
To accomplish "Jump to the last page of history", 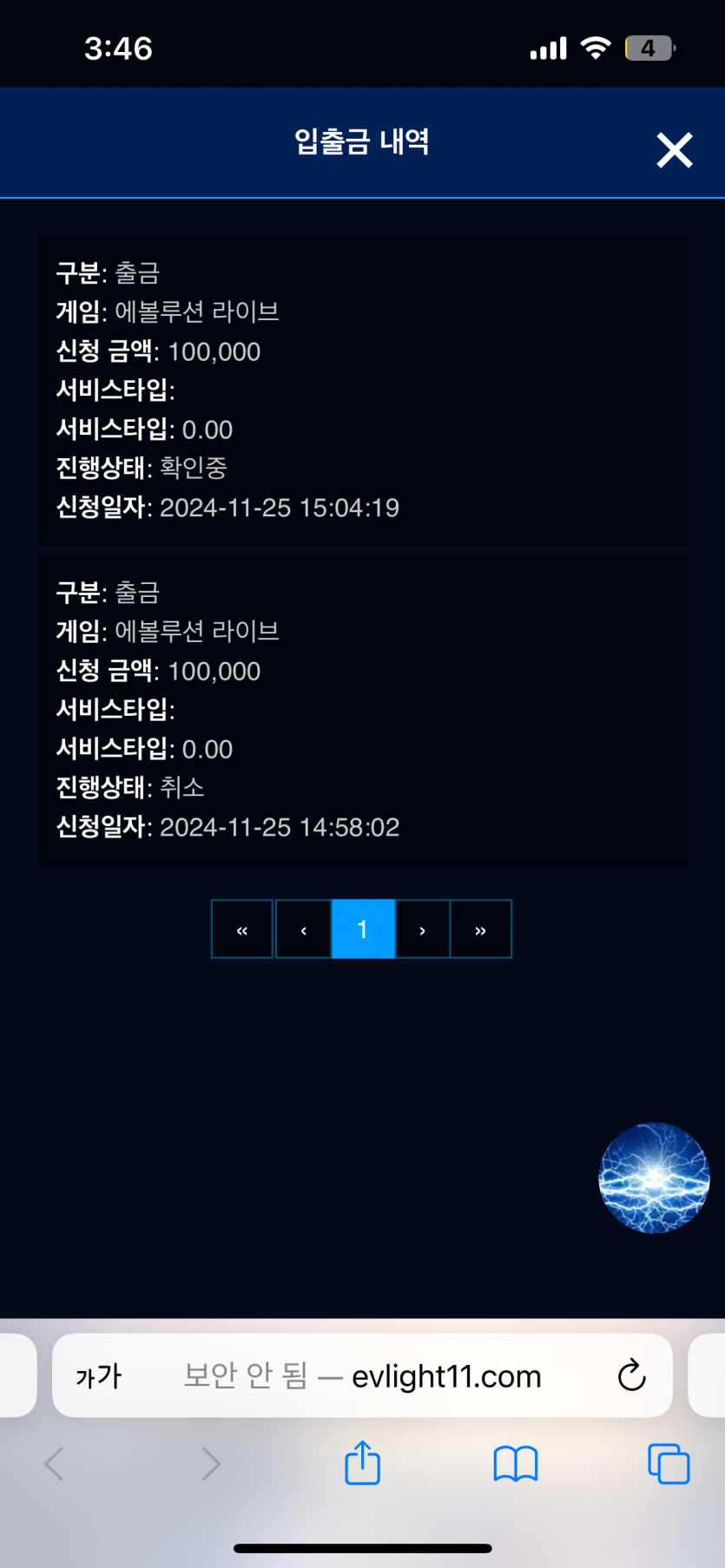I will pyautogui.click(x=481, y=929).
